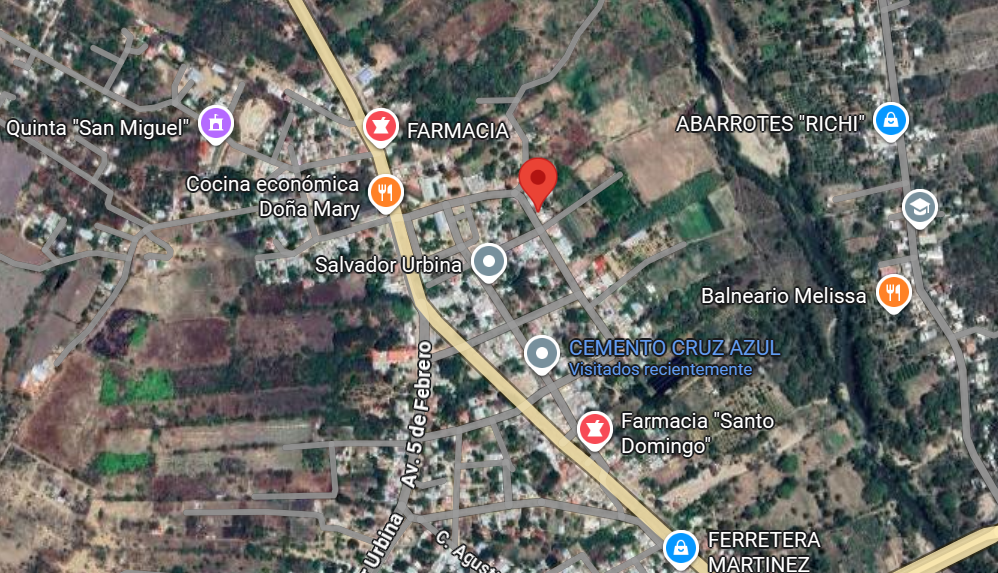
Task: Select the CEMENTO CRUZ AZUL place marker
Action: tap(542, 355)
